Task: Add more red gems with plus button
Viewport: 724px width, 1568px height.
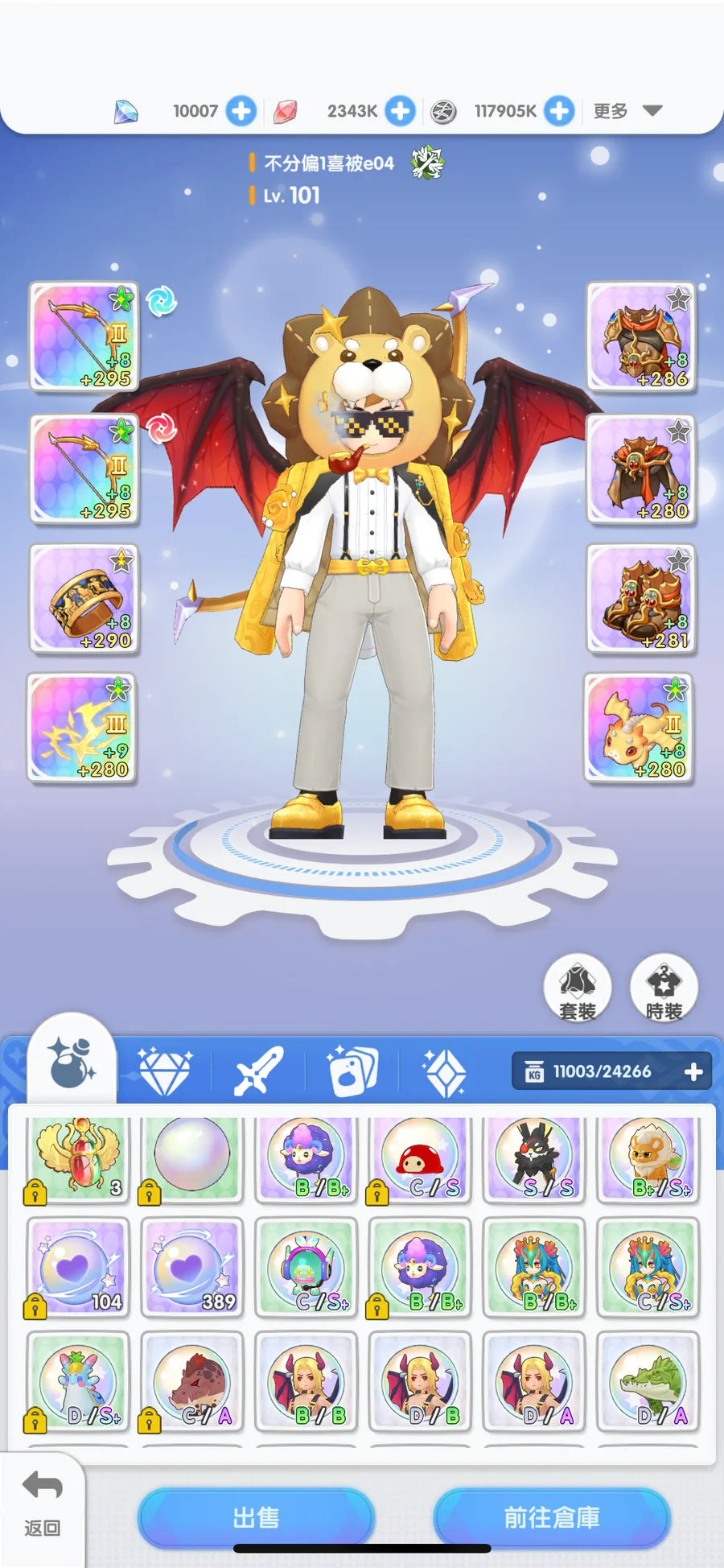Action: point(400,110)
